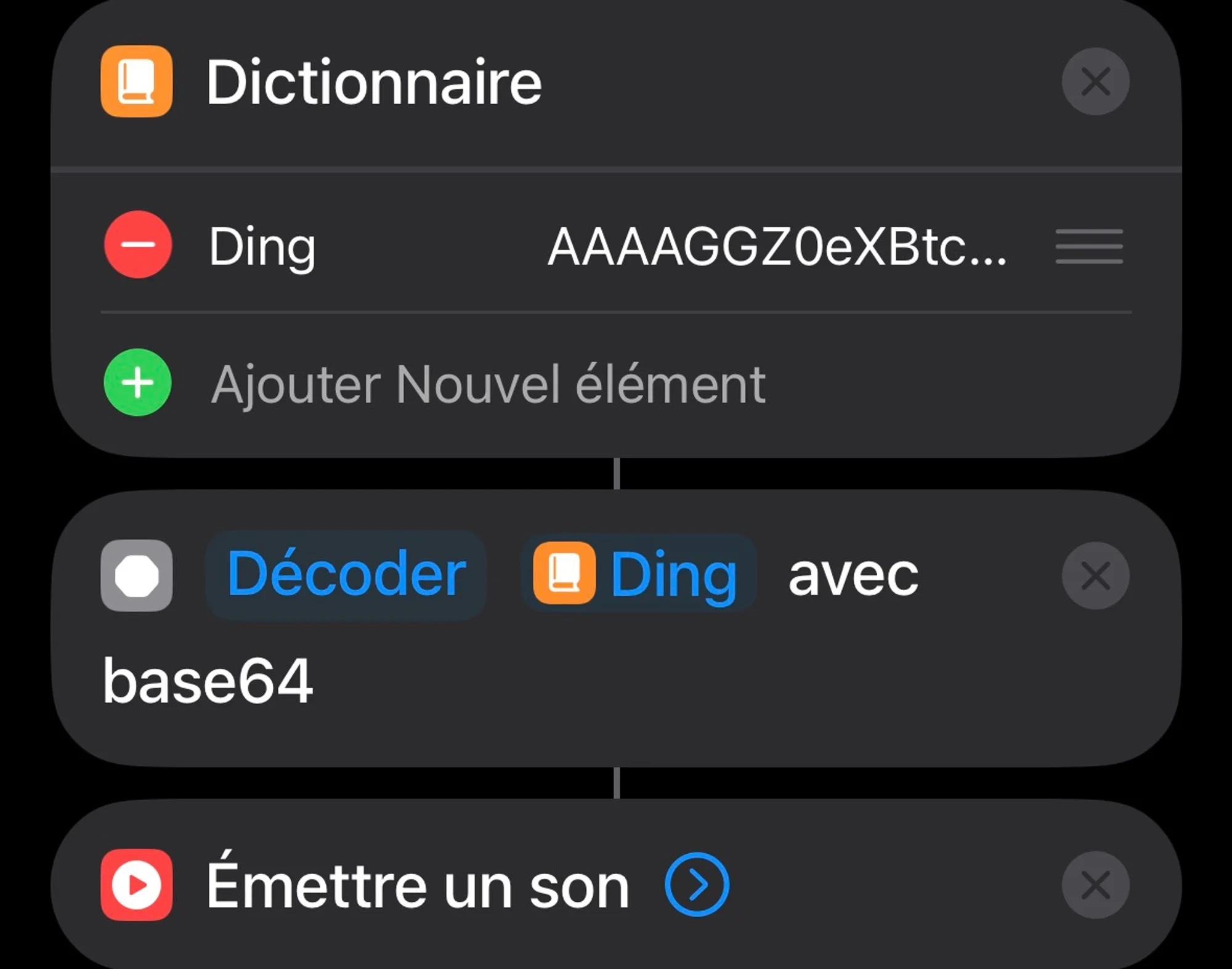Select the Ding variable token
This screenshot has width=1232, height=969.
[x=639, y=574]
